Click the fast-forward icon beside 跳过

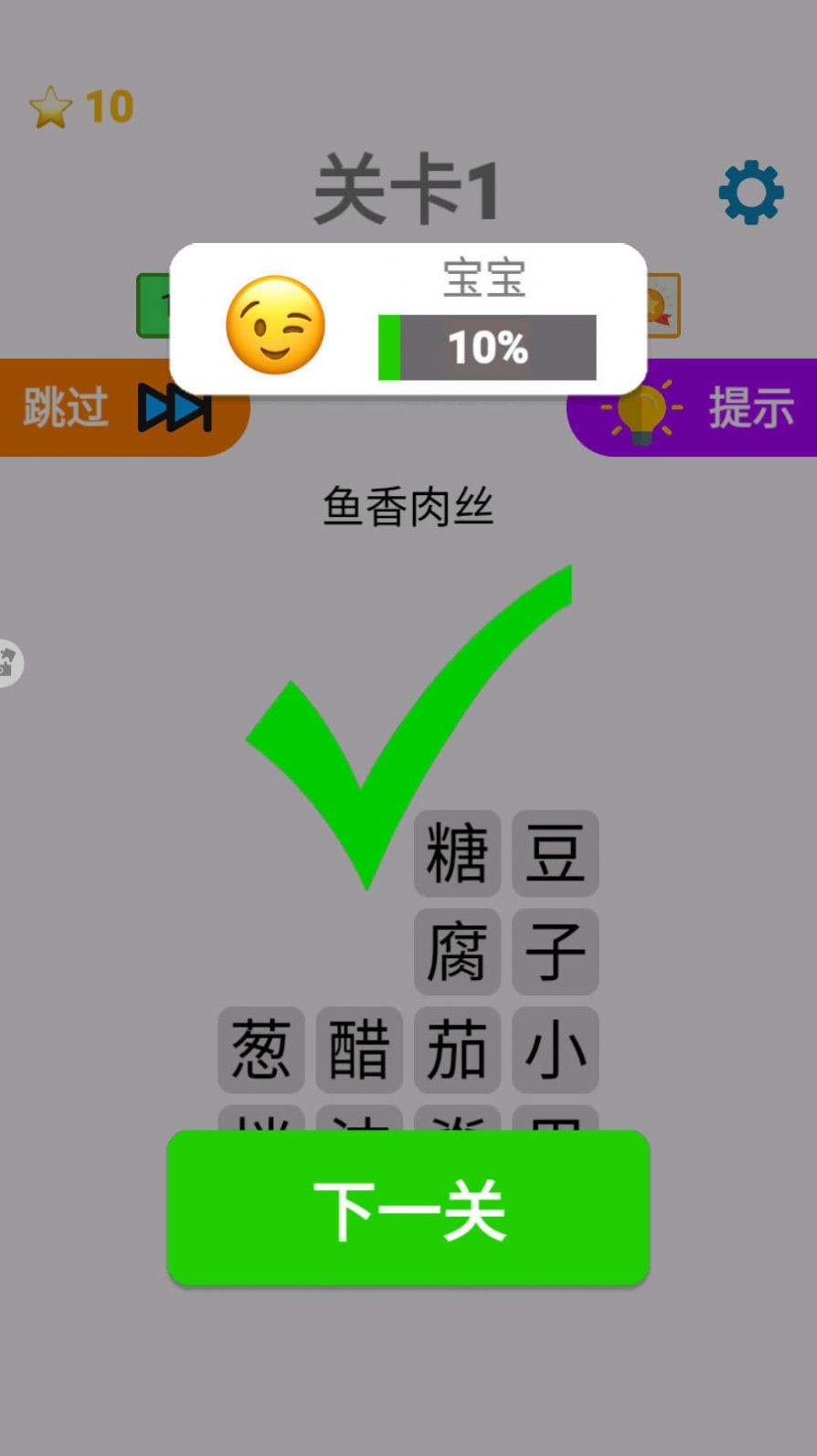coord(176,408)
